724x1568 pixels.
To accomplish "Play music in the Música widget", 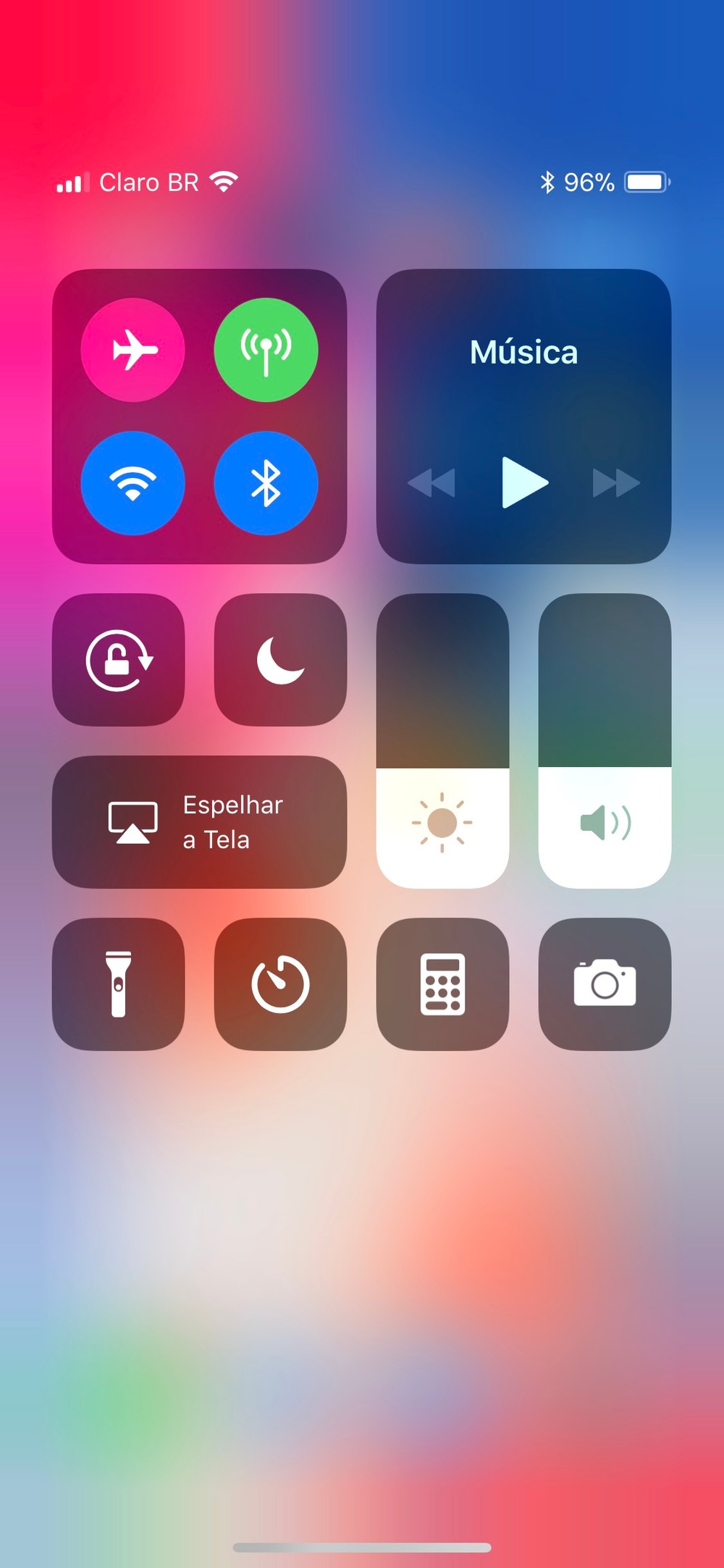I will pos(524,482).
